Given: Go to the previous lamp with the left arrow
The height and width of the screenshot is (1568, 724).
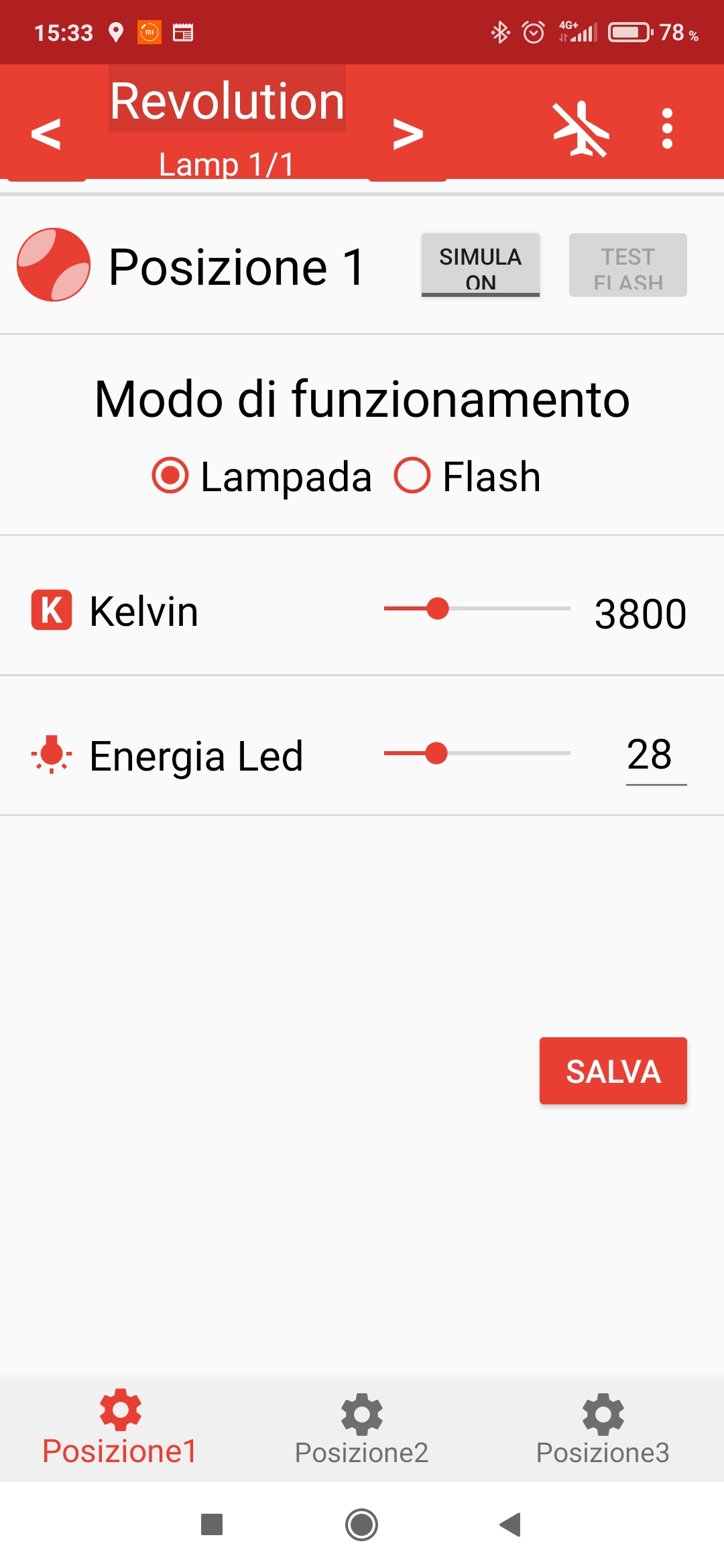Looking at the screenshot, I should 46,133.
